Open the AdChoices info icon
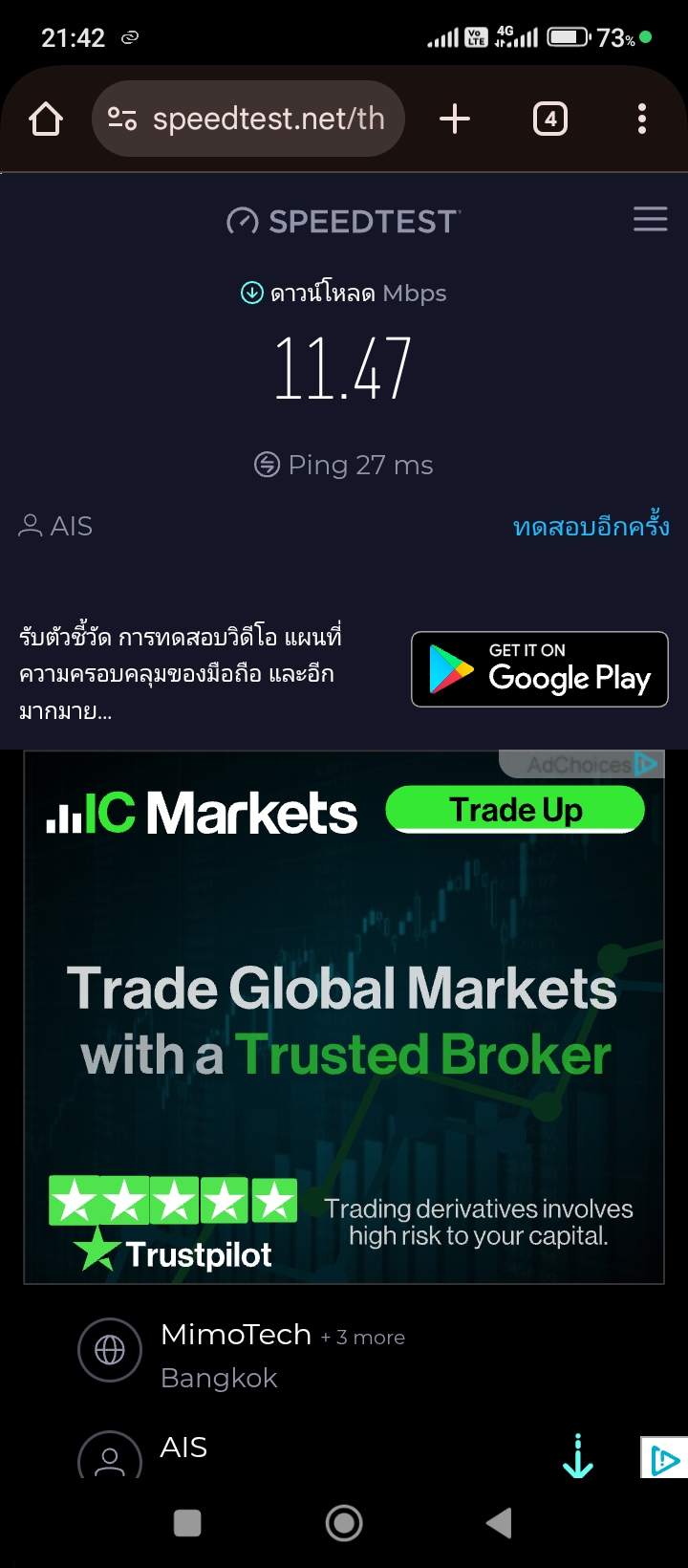Image resolution: width=688 pixels, height=1568 pixels. (x=647, y=764)
